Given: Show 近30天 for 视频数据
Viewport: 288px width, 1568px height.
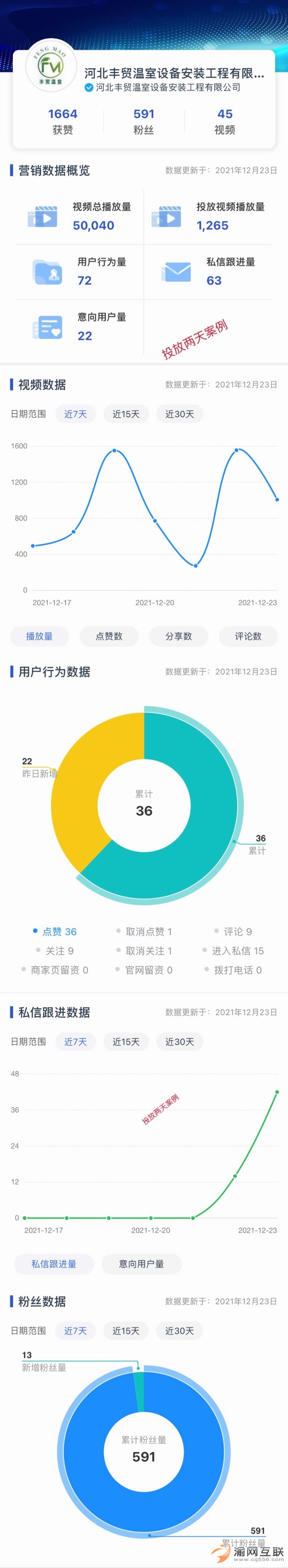Looking at the screenshot, I should (x=180, y=414).
